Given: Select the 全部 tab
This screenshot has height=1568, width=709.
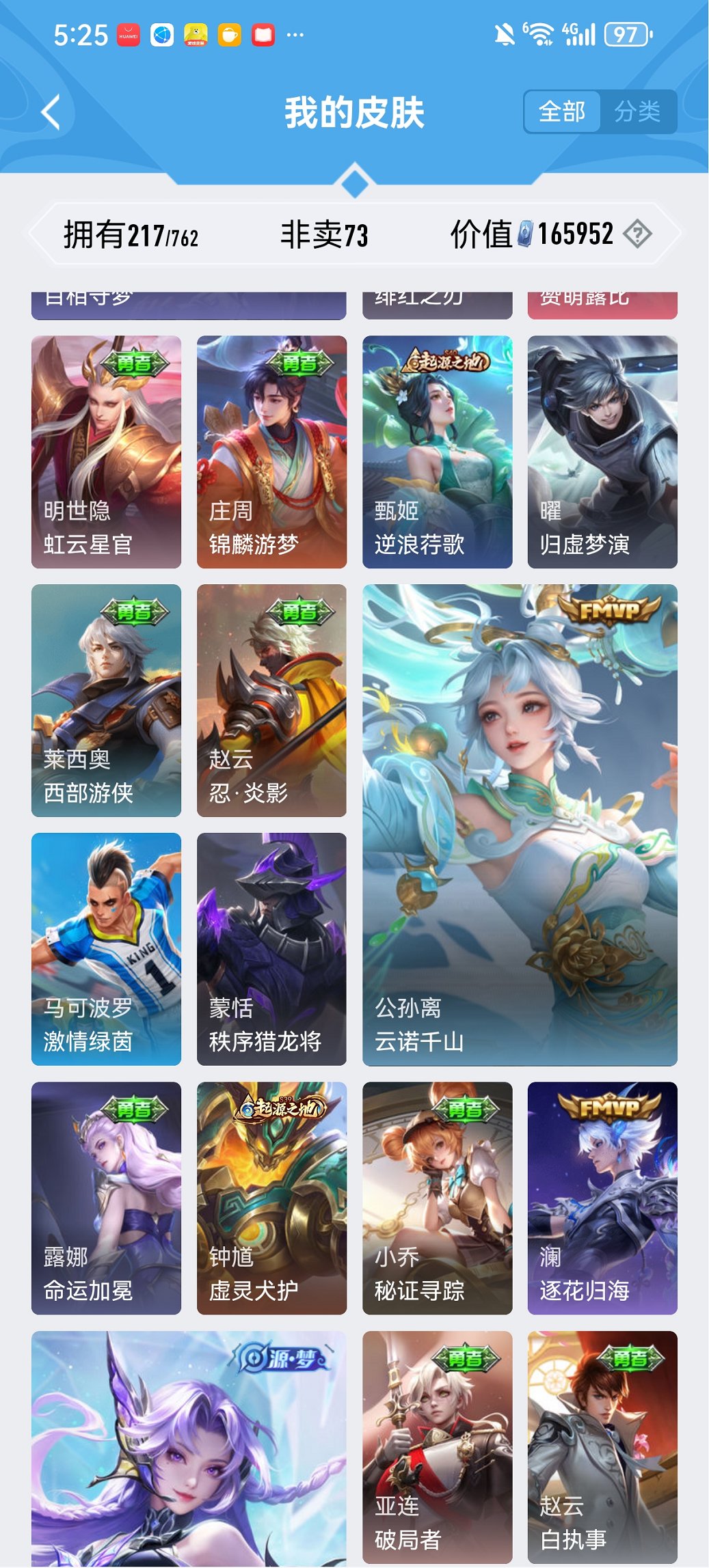Looking at the screenshot, I should tap(562, 111).
